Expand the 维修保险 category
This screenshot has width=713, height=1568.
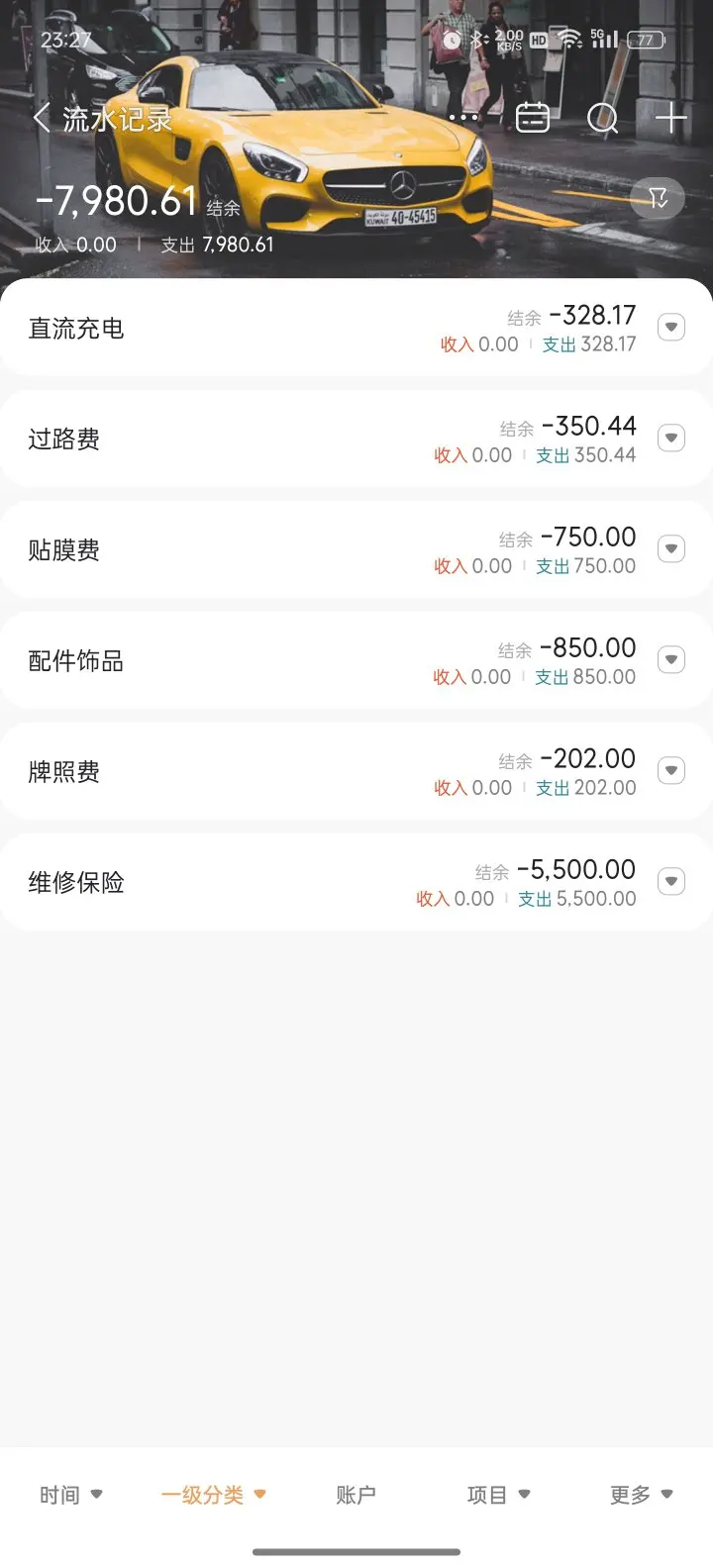point(671,881)
